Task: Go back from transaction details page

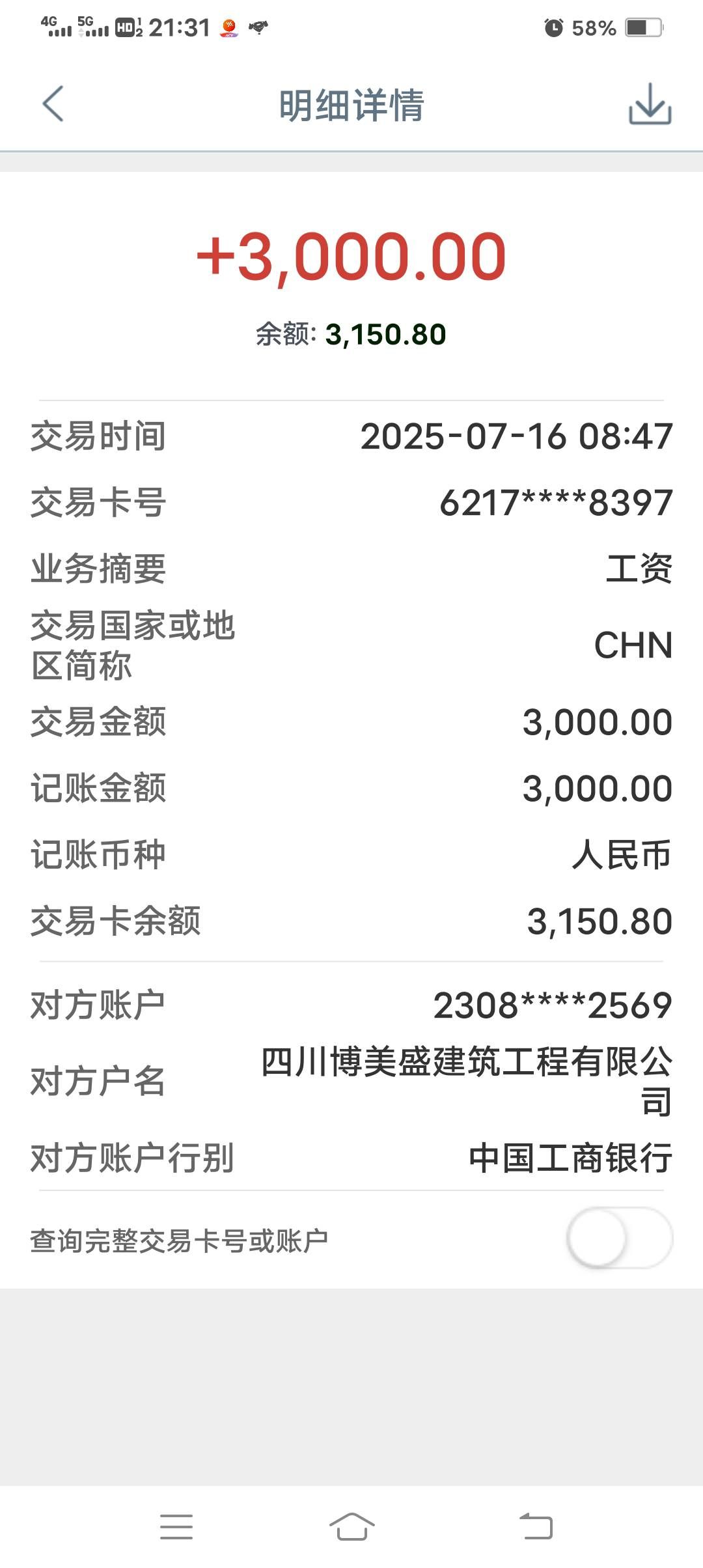Action: (53, 104)
